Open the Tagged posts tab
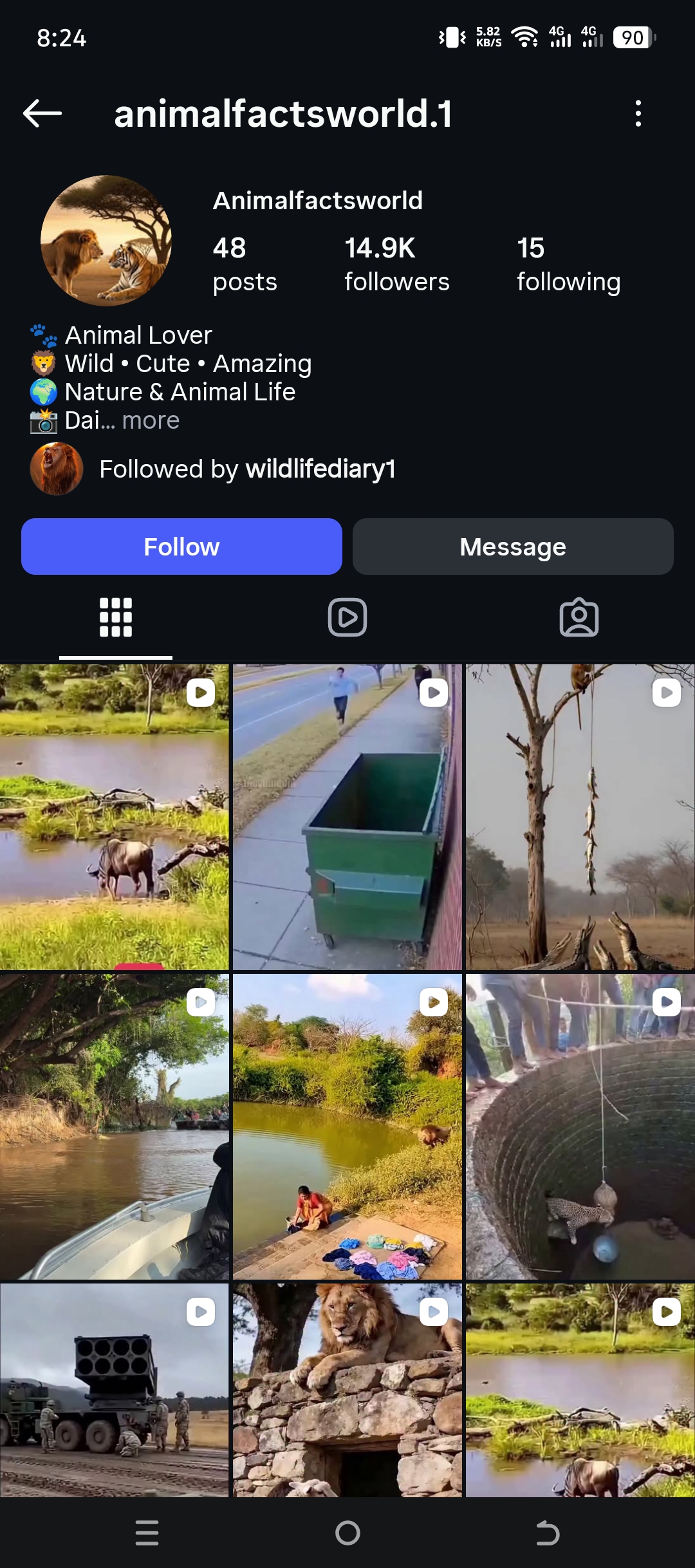695x1568 pixels. point(578,617)
